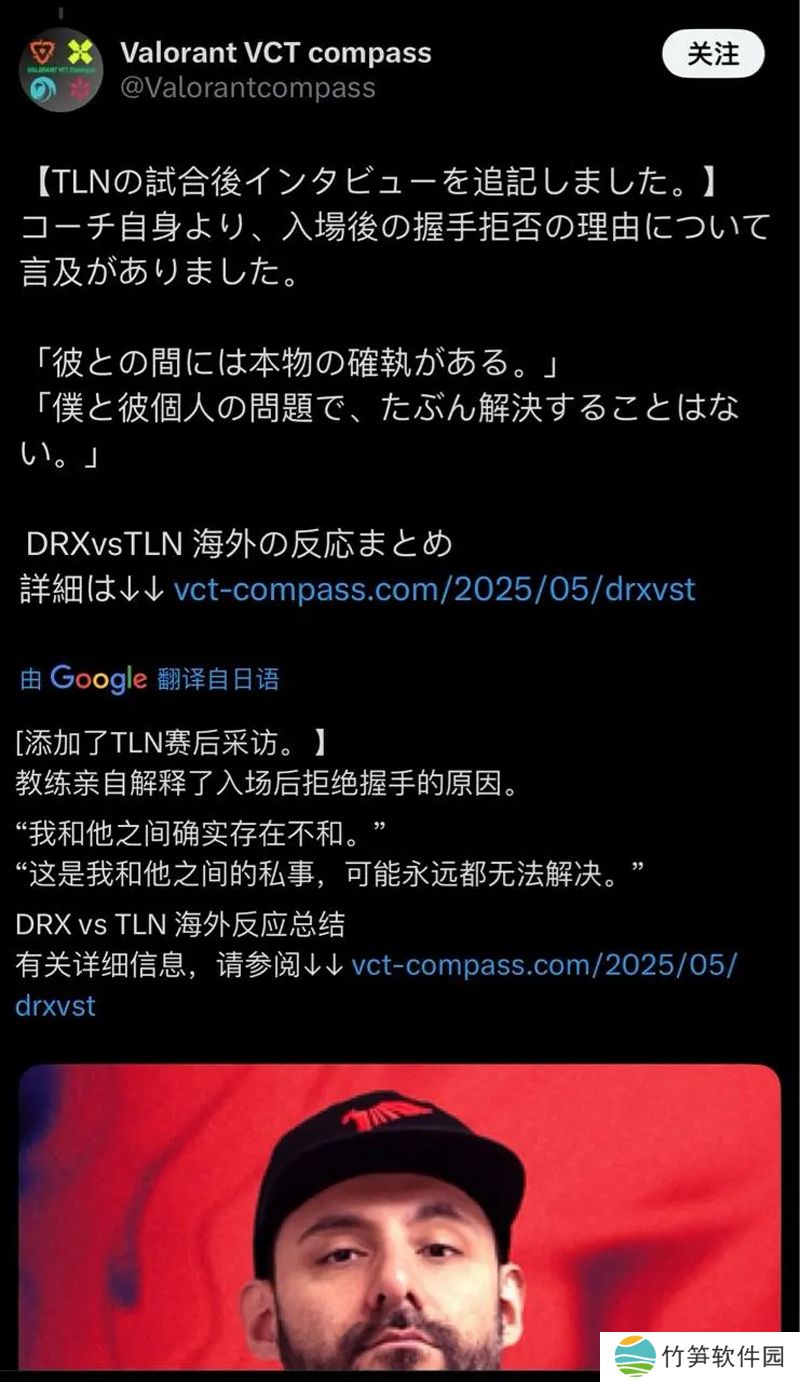The width and height of the screenshot is (800, 1382).
Task: Tap the Google 翻译自日语 translation label
Action: (x=150, y=679)
